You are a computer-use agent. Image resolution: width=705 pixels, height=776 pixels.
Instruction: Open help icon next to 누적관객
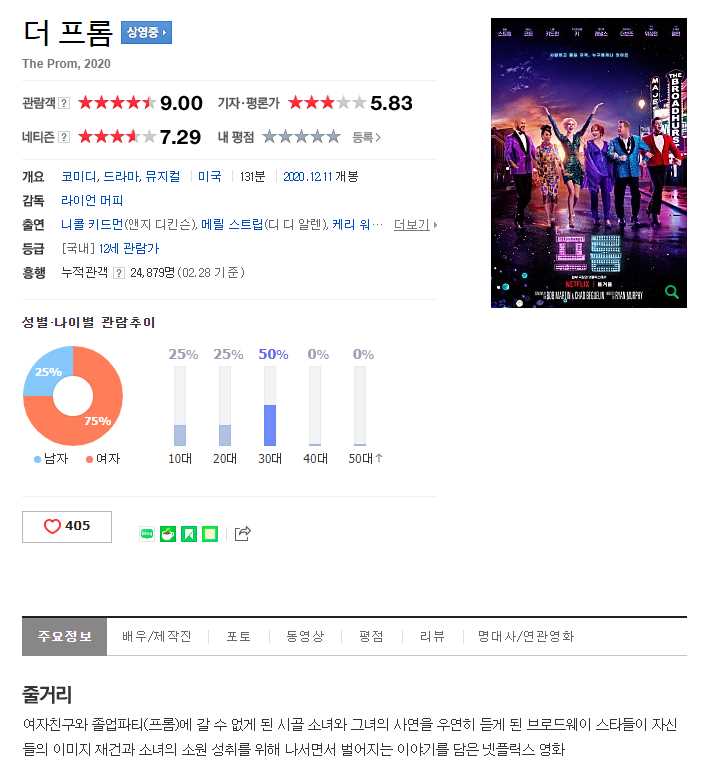click(118, 273)
